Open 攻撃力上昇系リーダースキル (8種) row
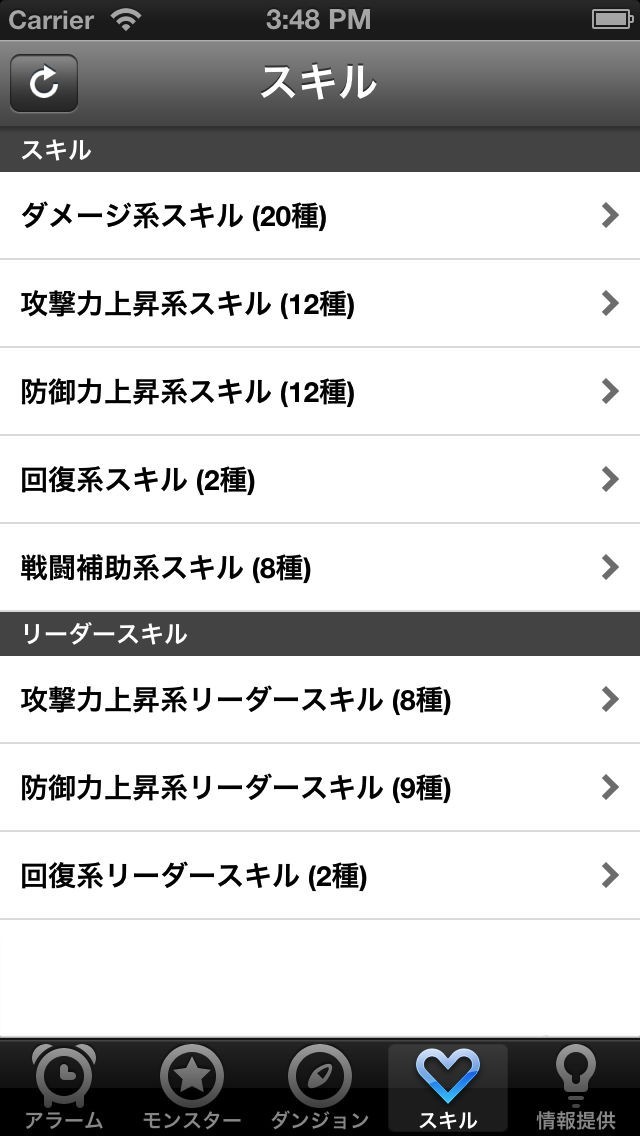 (320, 699)
